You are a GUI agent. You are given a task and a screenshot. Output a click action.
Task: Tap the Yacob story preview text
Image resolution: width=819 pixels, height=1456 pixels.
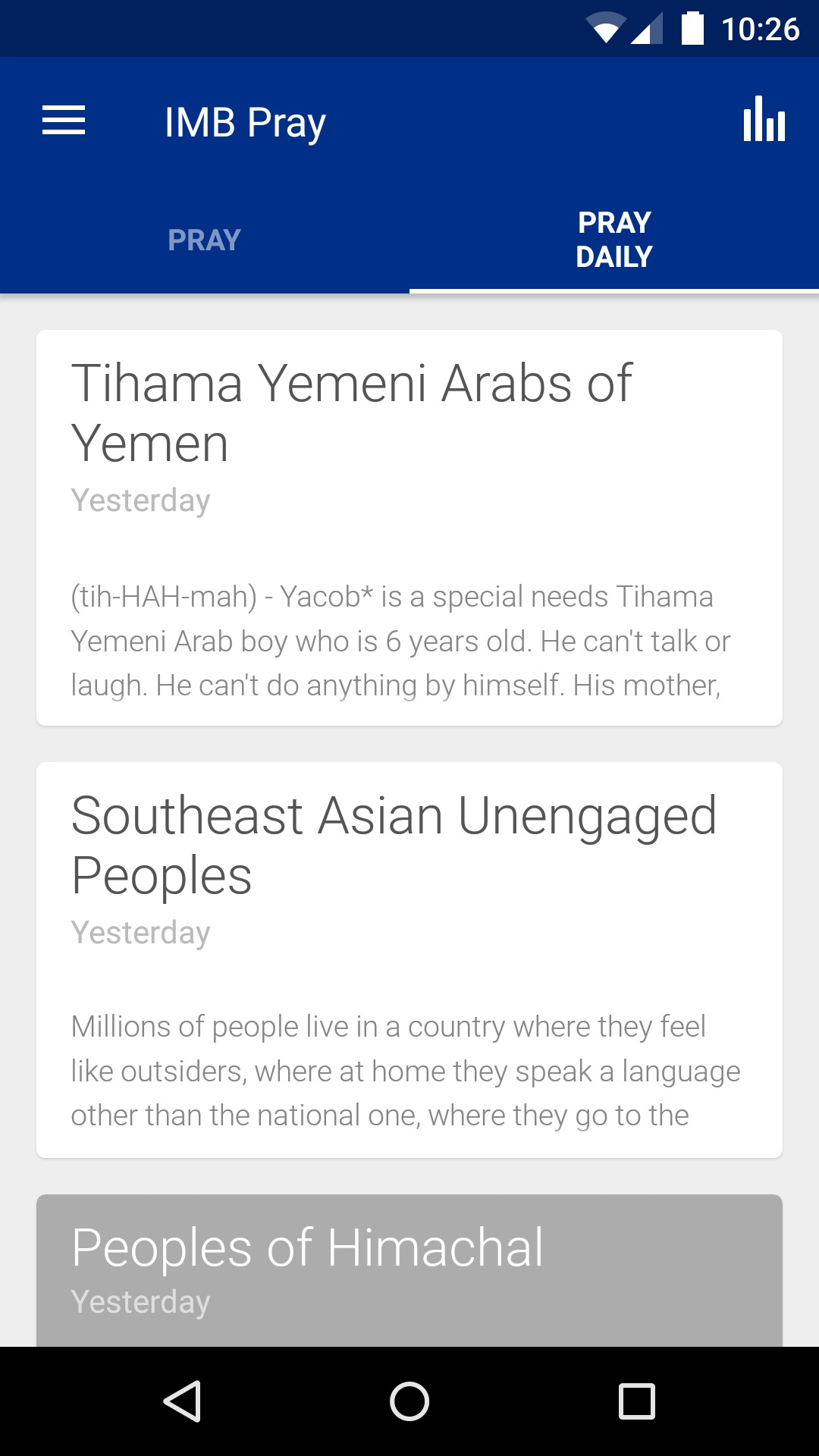(400, 641)
